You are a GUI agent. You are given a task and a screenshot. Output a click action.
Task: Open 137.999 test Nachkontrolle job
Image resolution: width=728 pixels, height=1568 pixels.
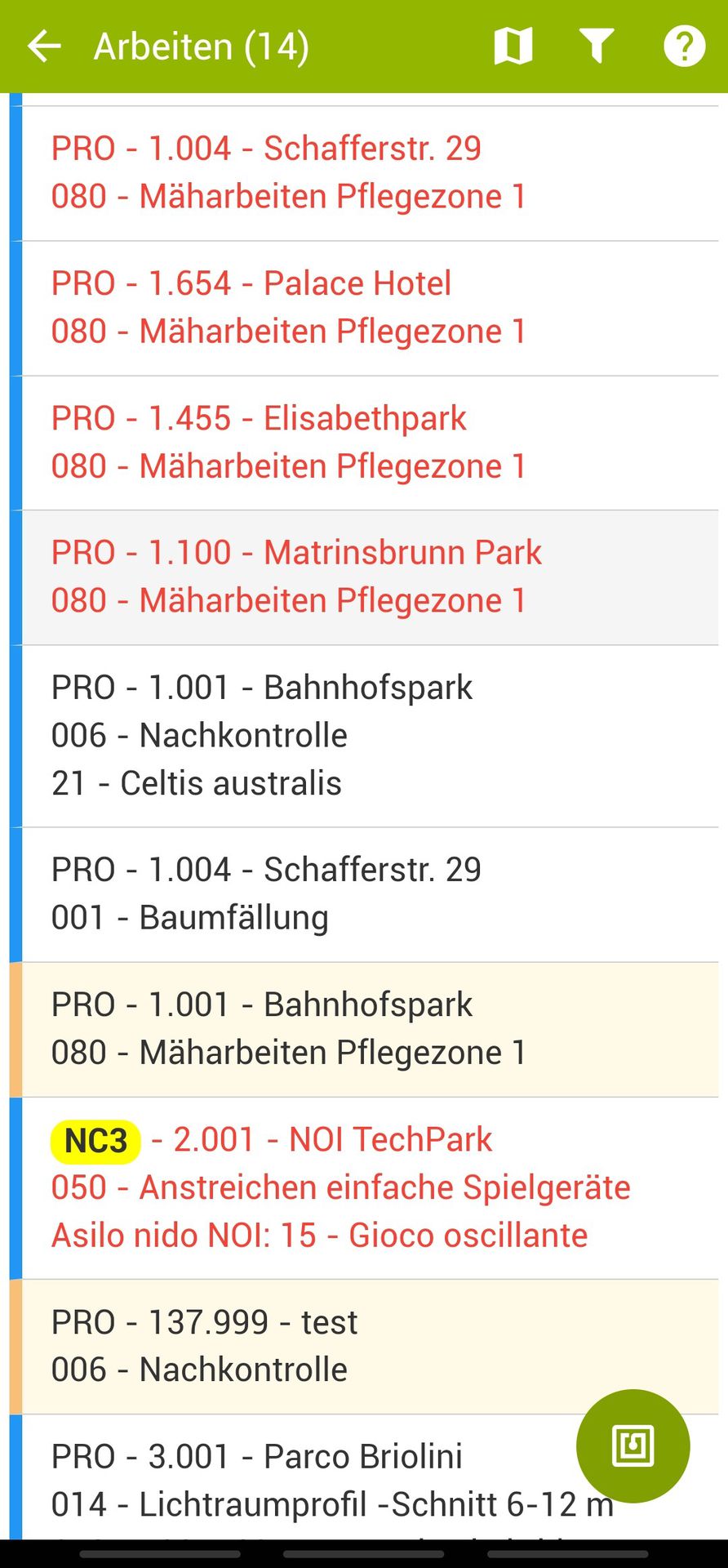(x=326, y=1346)
